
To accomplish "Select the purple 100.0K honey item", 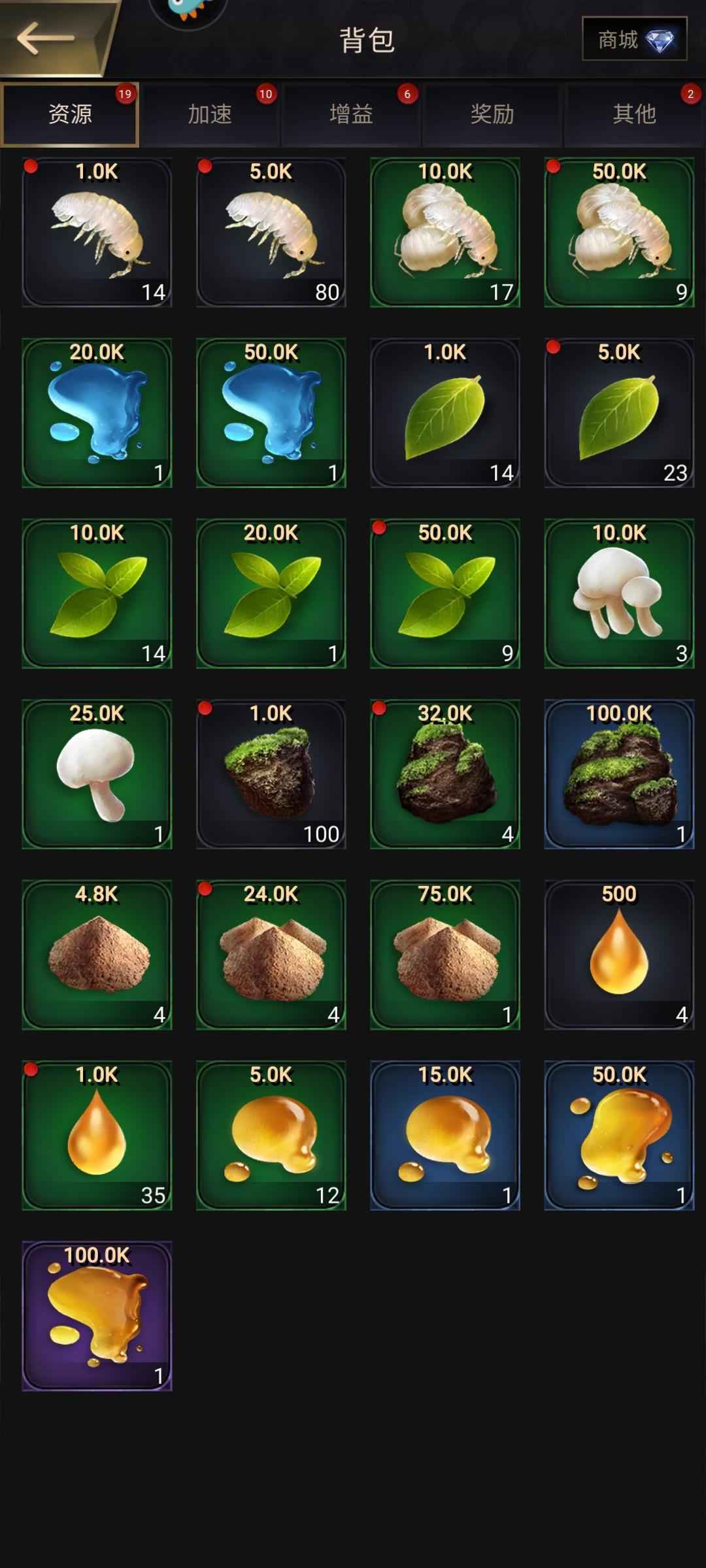I will click(97, 1316).
